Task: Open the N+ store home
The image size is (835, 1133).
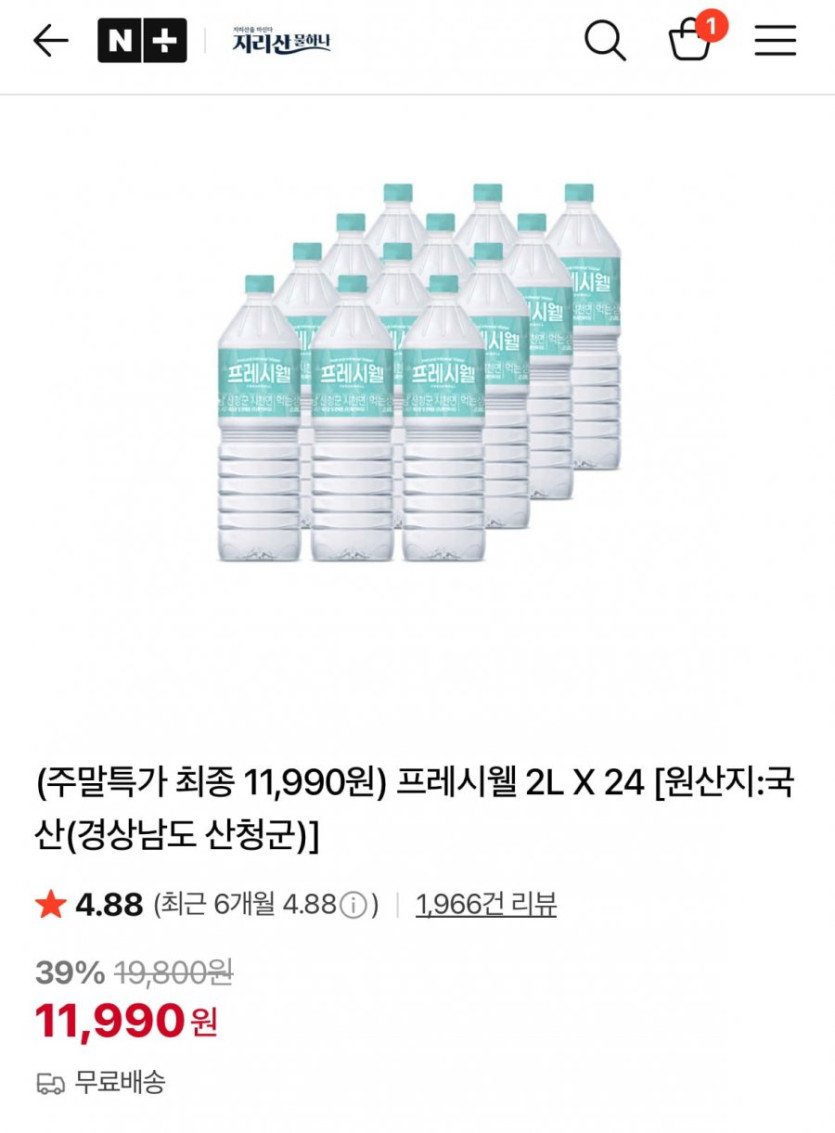Action: 142,41
